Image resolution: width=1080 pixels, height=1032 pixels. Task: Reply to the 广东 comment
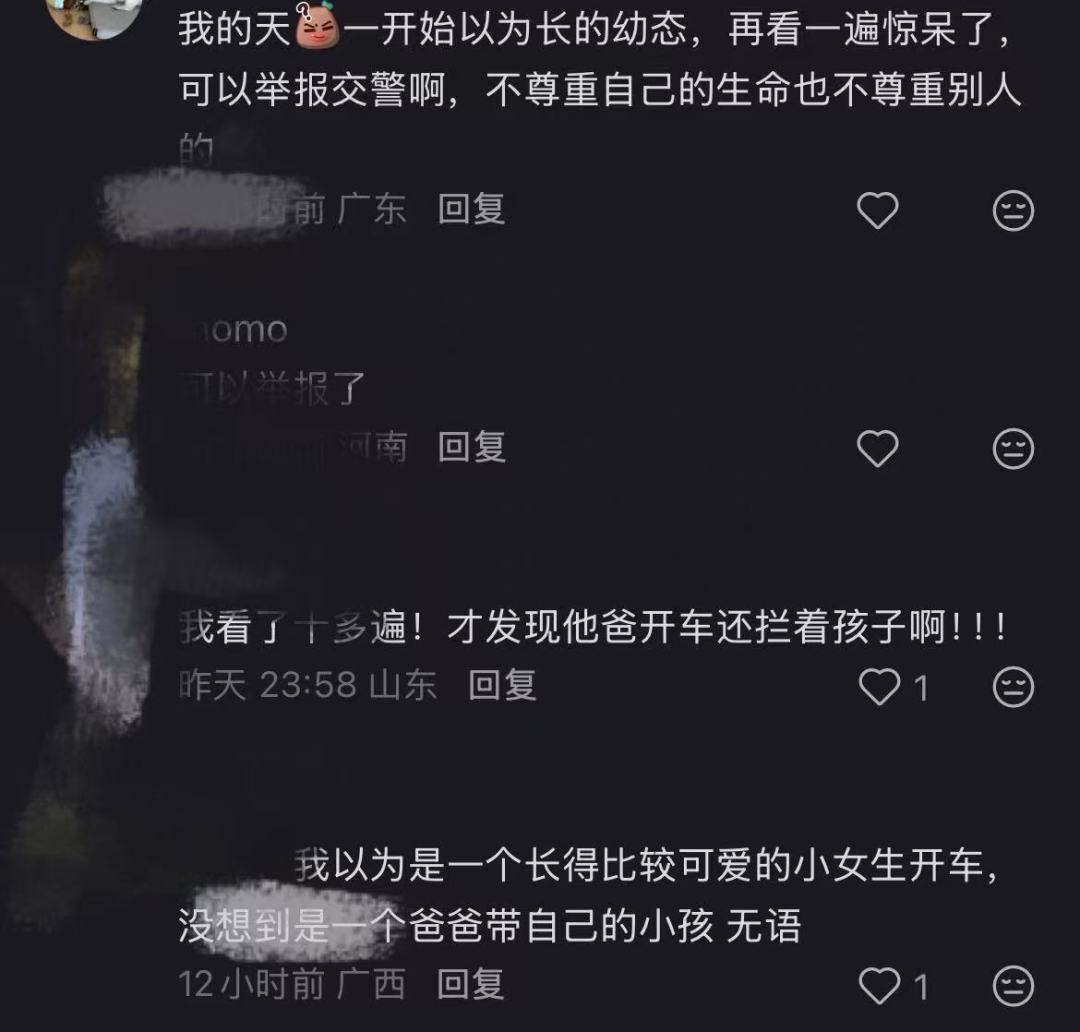pyautogui.click(x=471, y=210)
